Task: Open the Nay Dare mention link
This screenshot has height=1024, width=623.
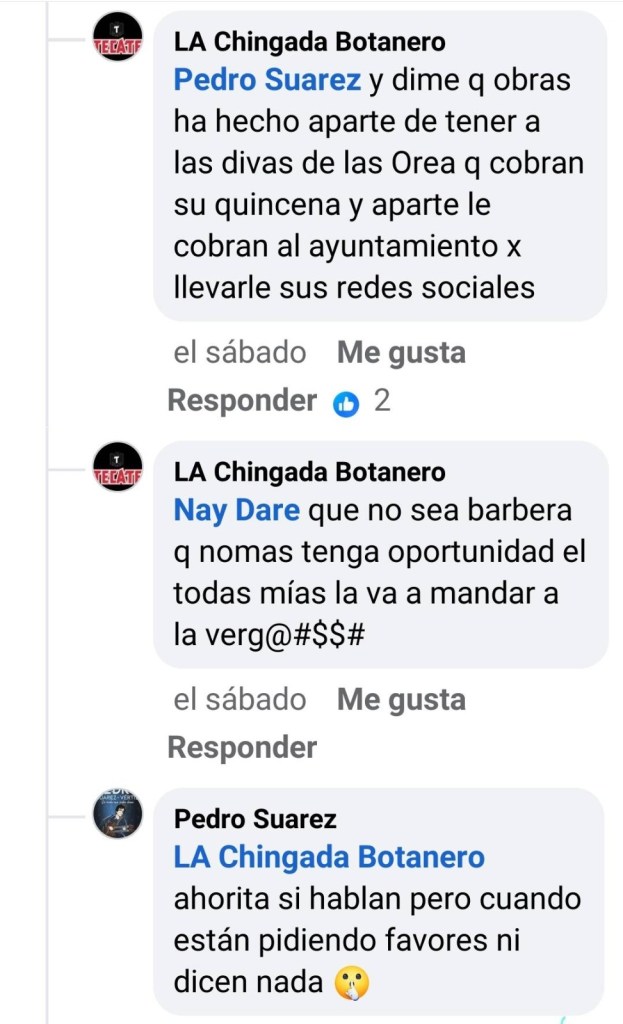Action: click(x=236, y=510)
